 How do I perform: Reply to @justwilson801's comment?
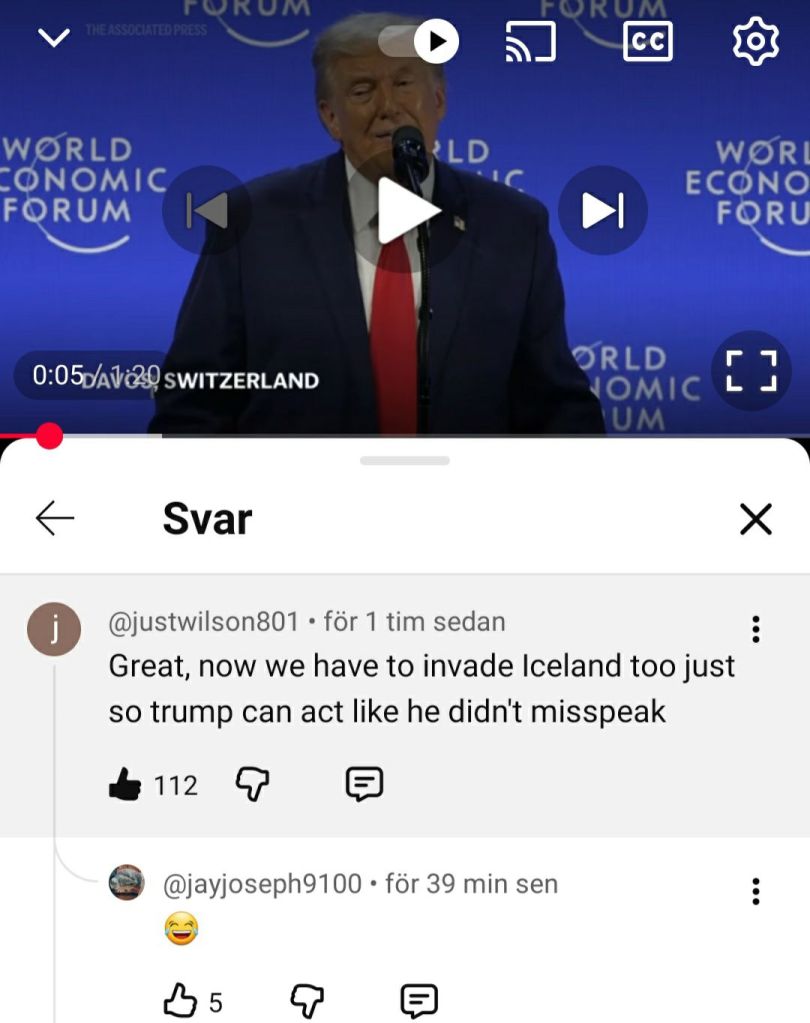click(364, 785)
